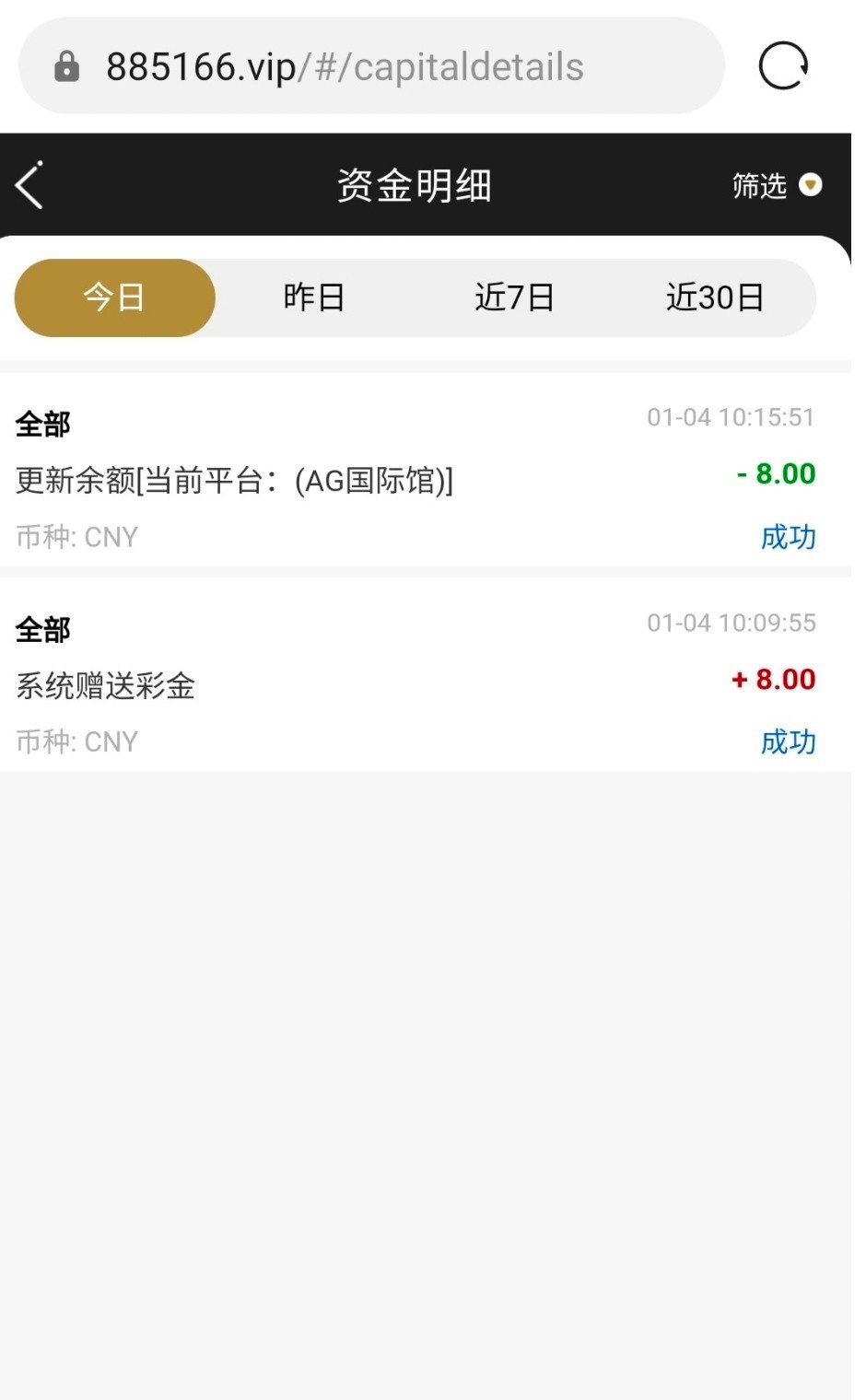Screen dimensions: 866x1400
Task: Show records for 近7日
Action: click(514, 297)
